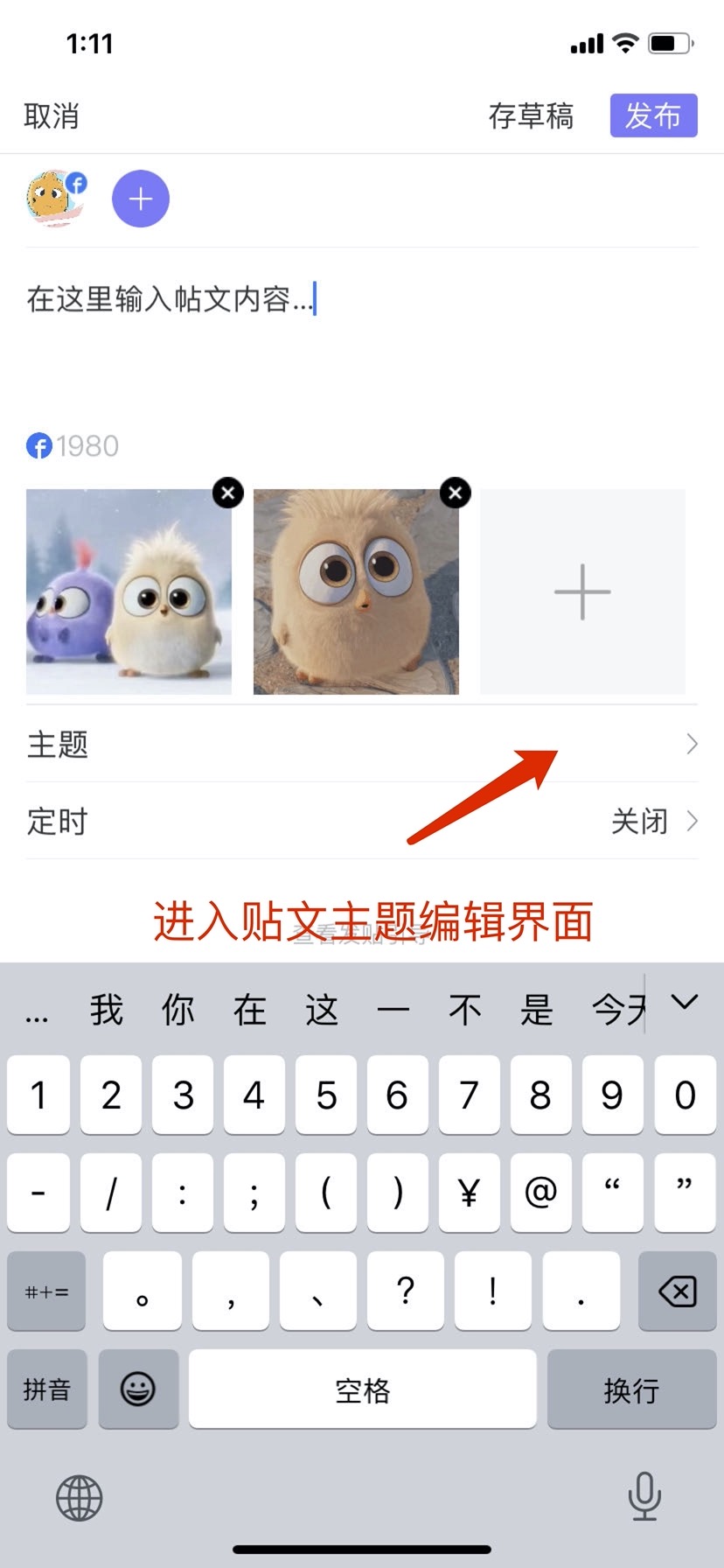The height and width of the screenshot is (1568, 724).
Task: Save post with 存草稿
Action: tap(531, 116)
